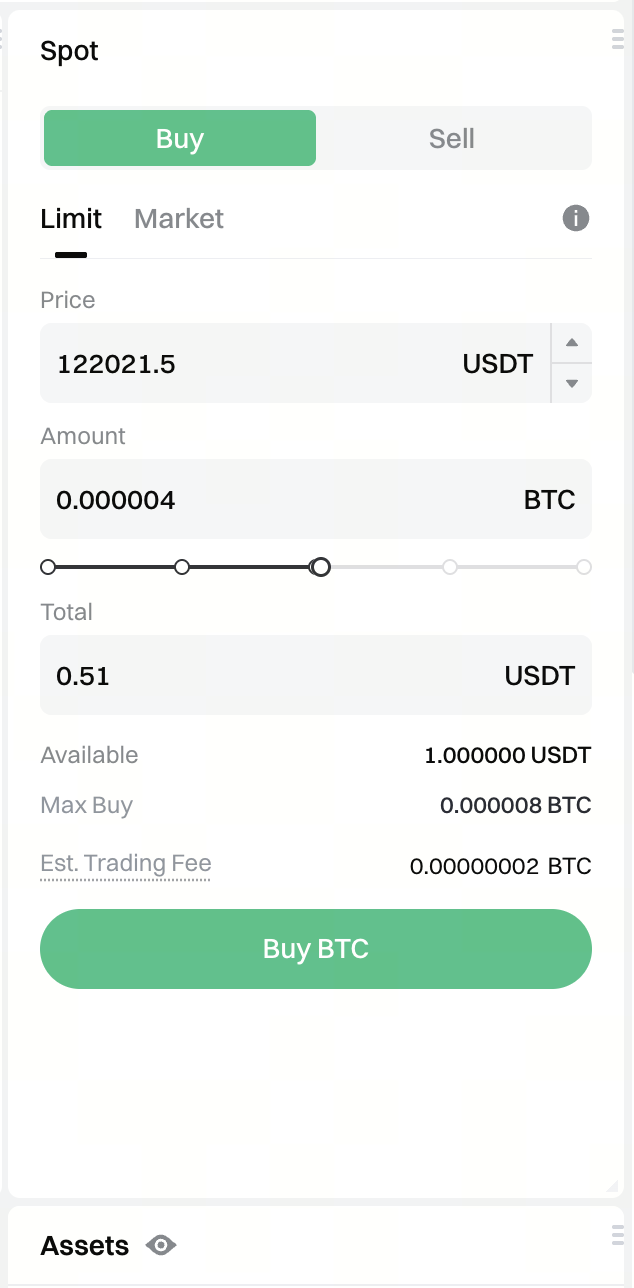Toggle asset balance visibility eye
Image resolution: width=634 pixels, height=1288 pixels.
(x=161, y=1245)
